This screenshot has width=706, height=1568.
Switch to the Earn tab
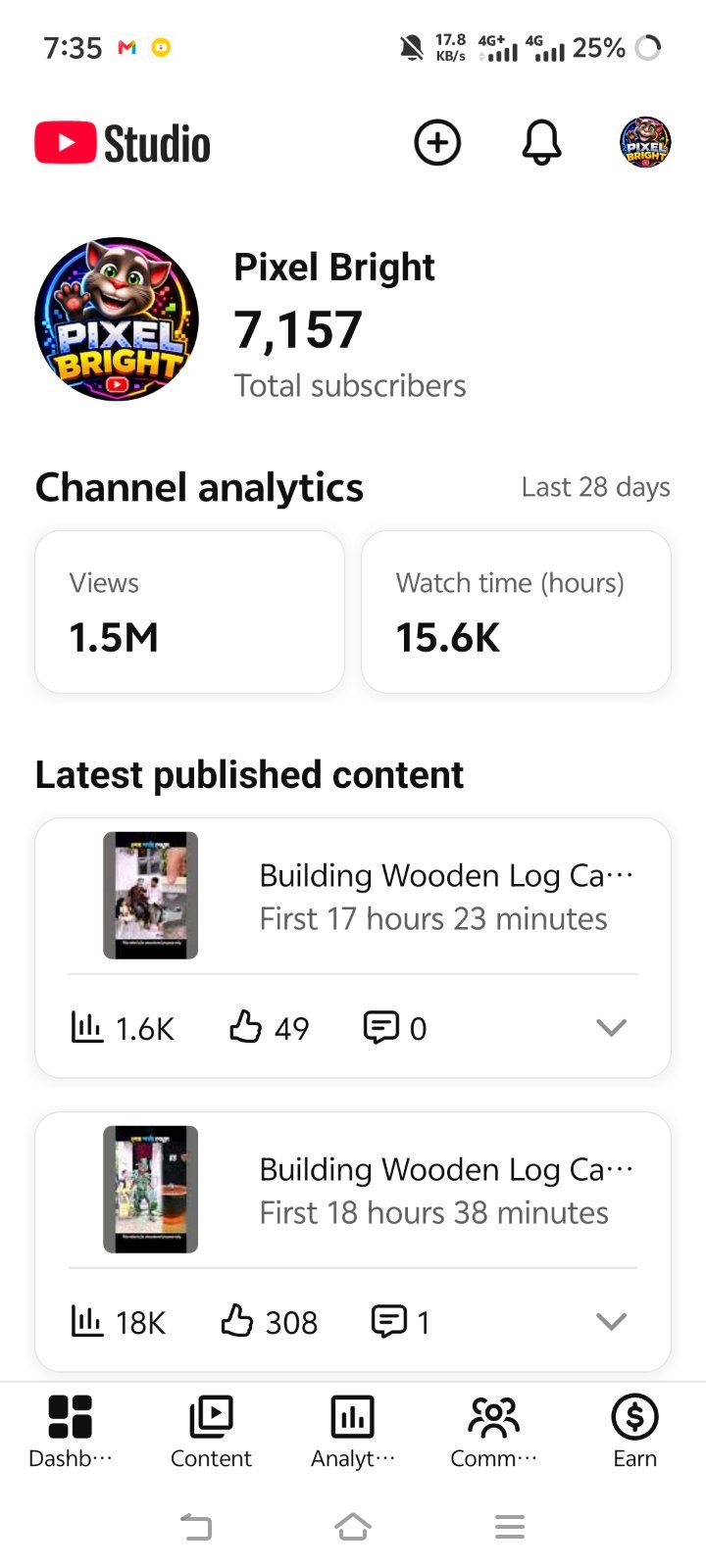(634, 1432)
